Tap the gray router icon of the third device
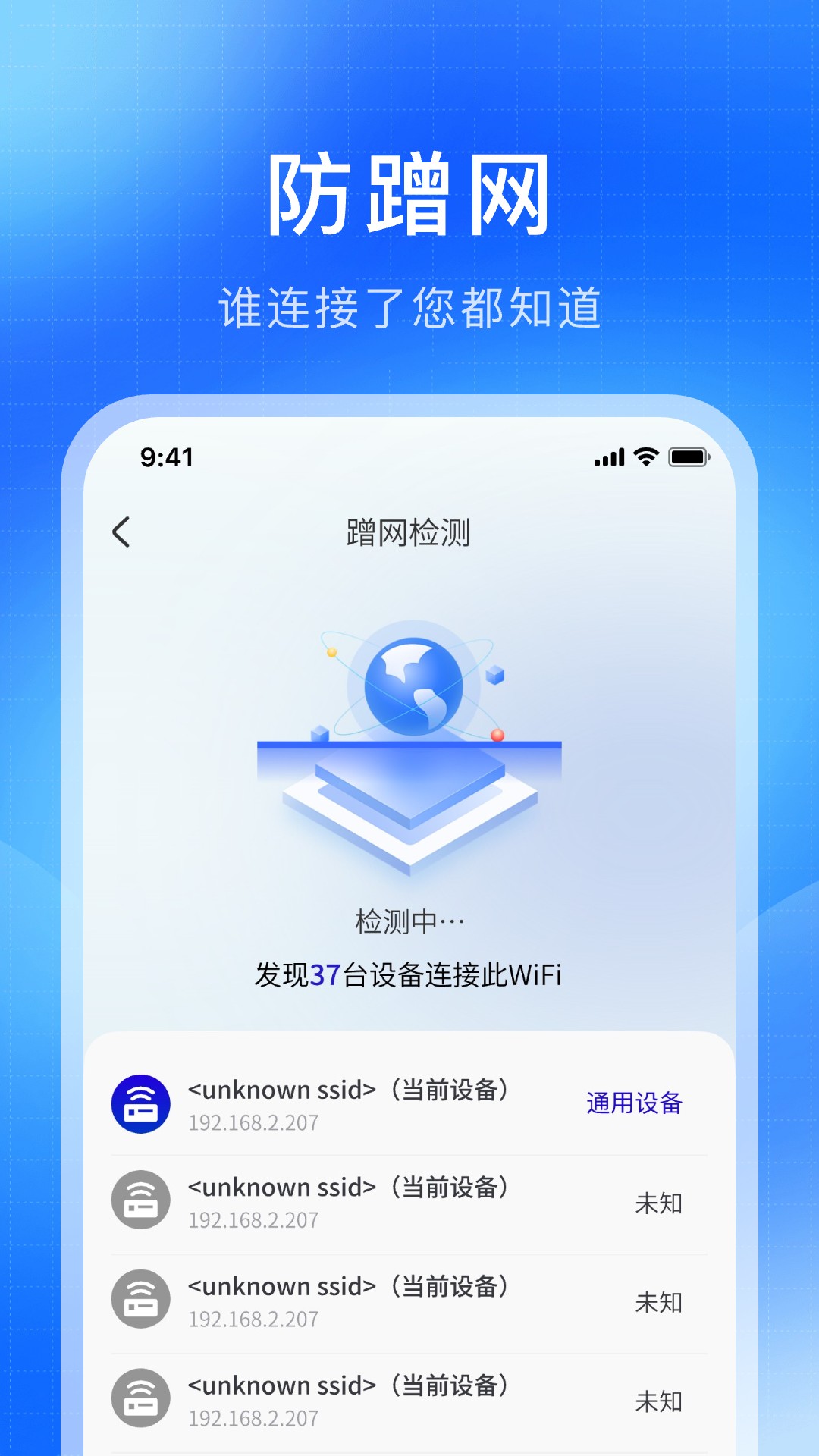Screen dimensions: 819x1456 click(139, 1299)
